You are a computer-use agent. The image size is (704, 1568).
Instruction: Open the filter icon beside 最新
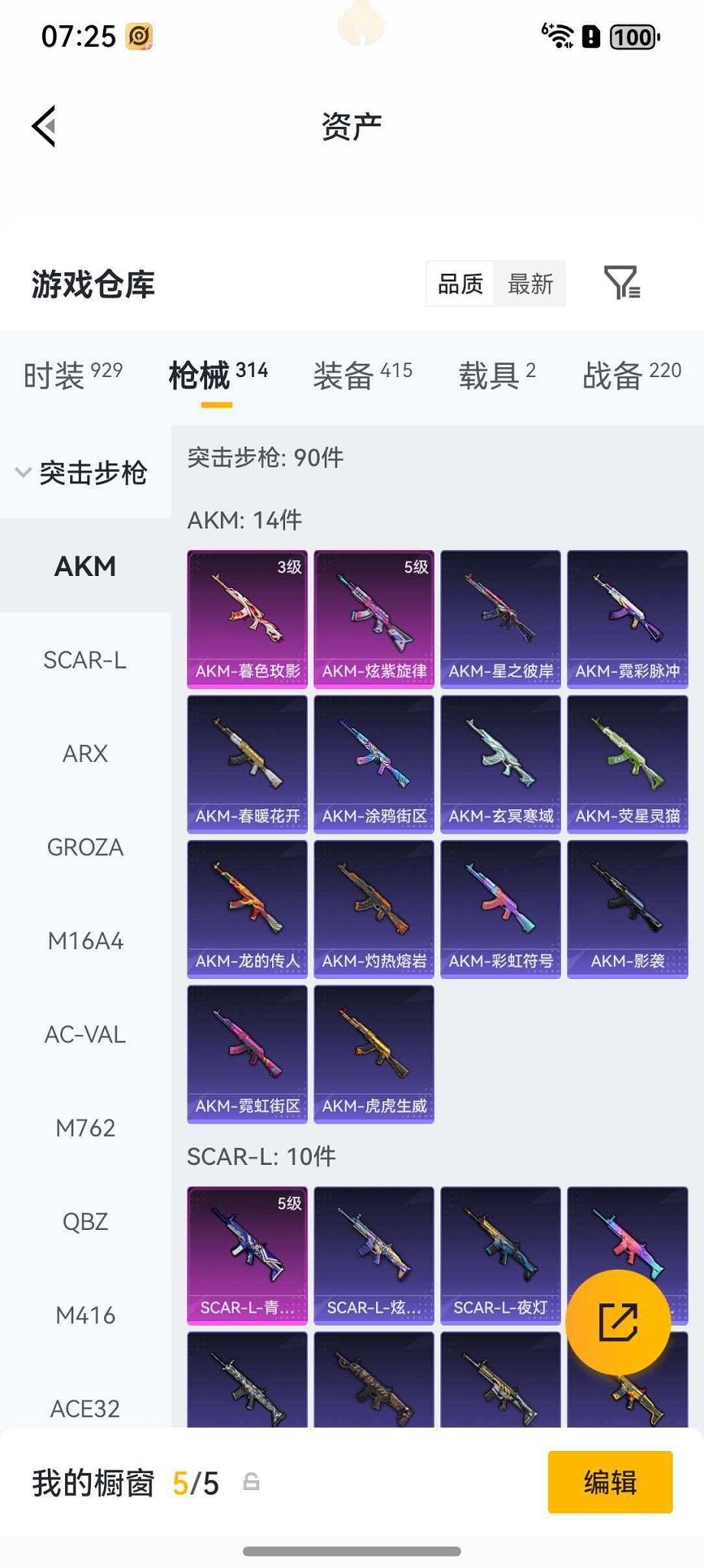[625, 284]
